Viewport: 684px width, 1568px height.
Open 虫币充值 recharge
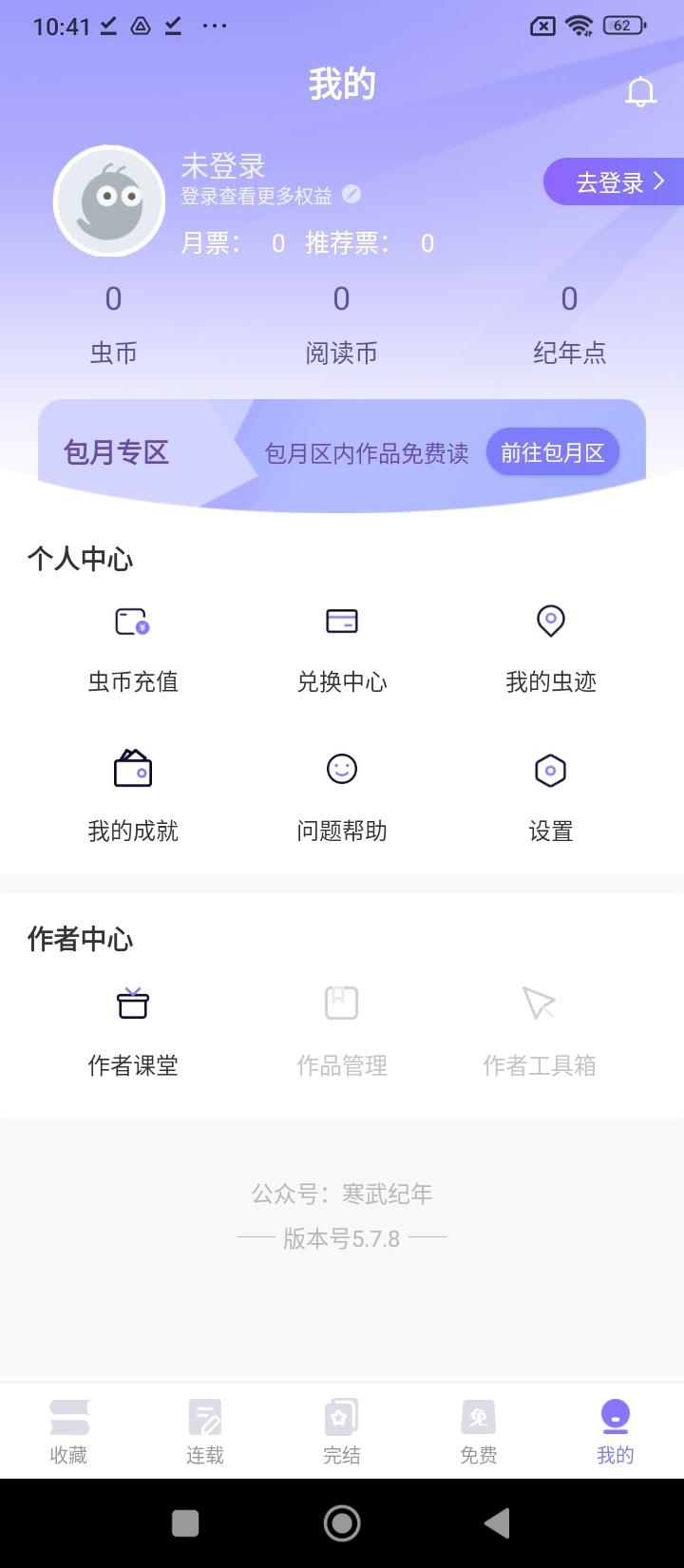tap(133, 647)
